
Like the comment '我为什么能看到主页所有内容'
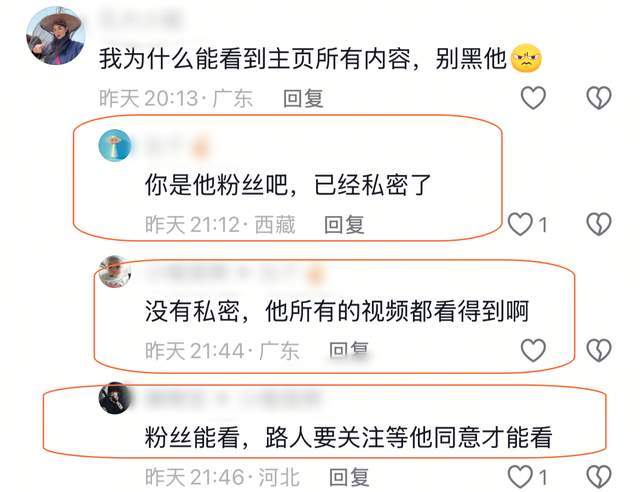534,97
